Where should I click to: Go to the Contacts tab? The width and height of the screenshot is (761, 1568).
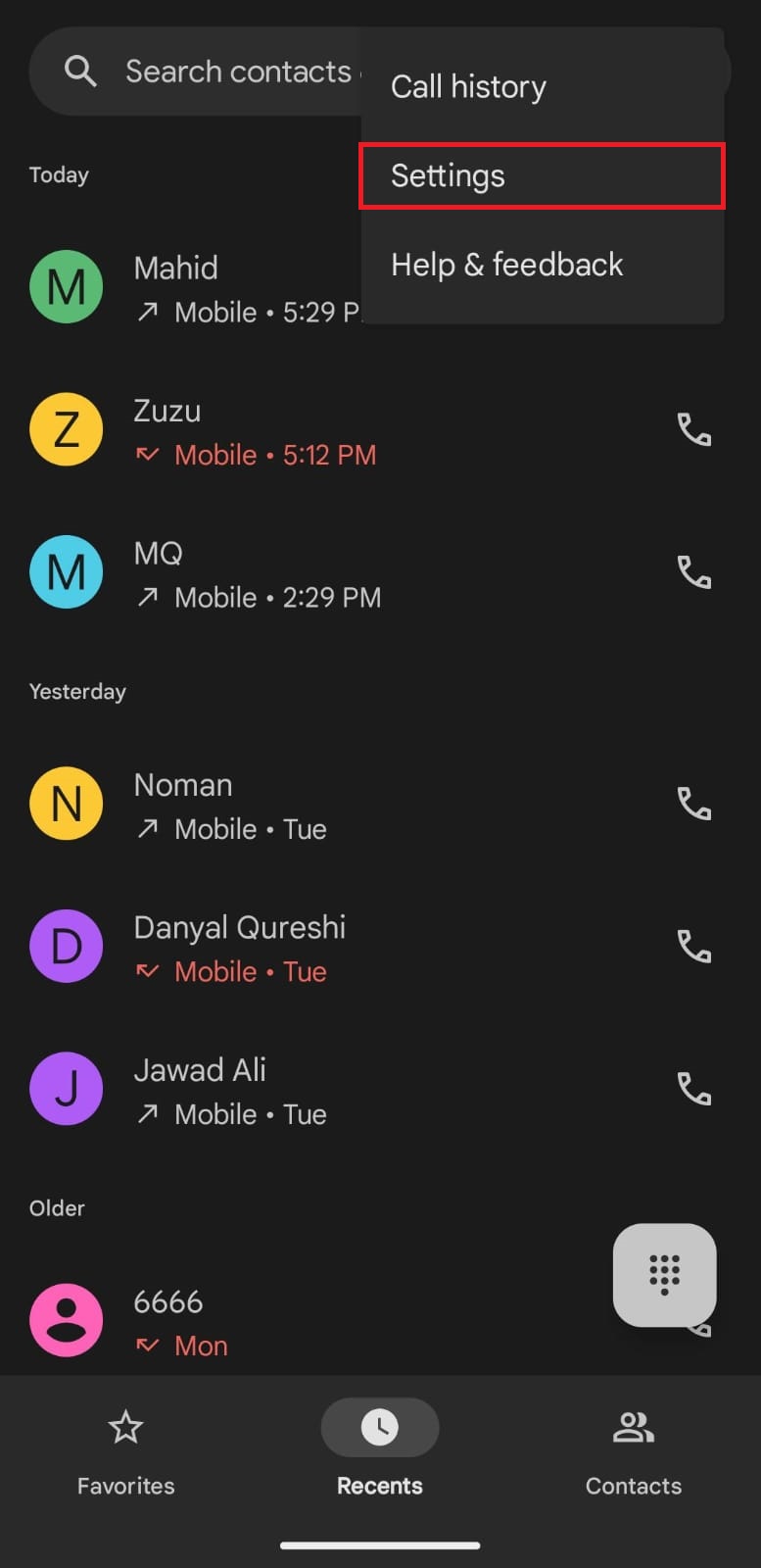click(634, 1445)
